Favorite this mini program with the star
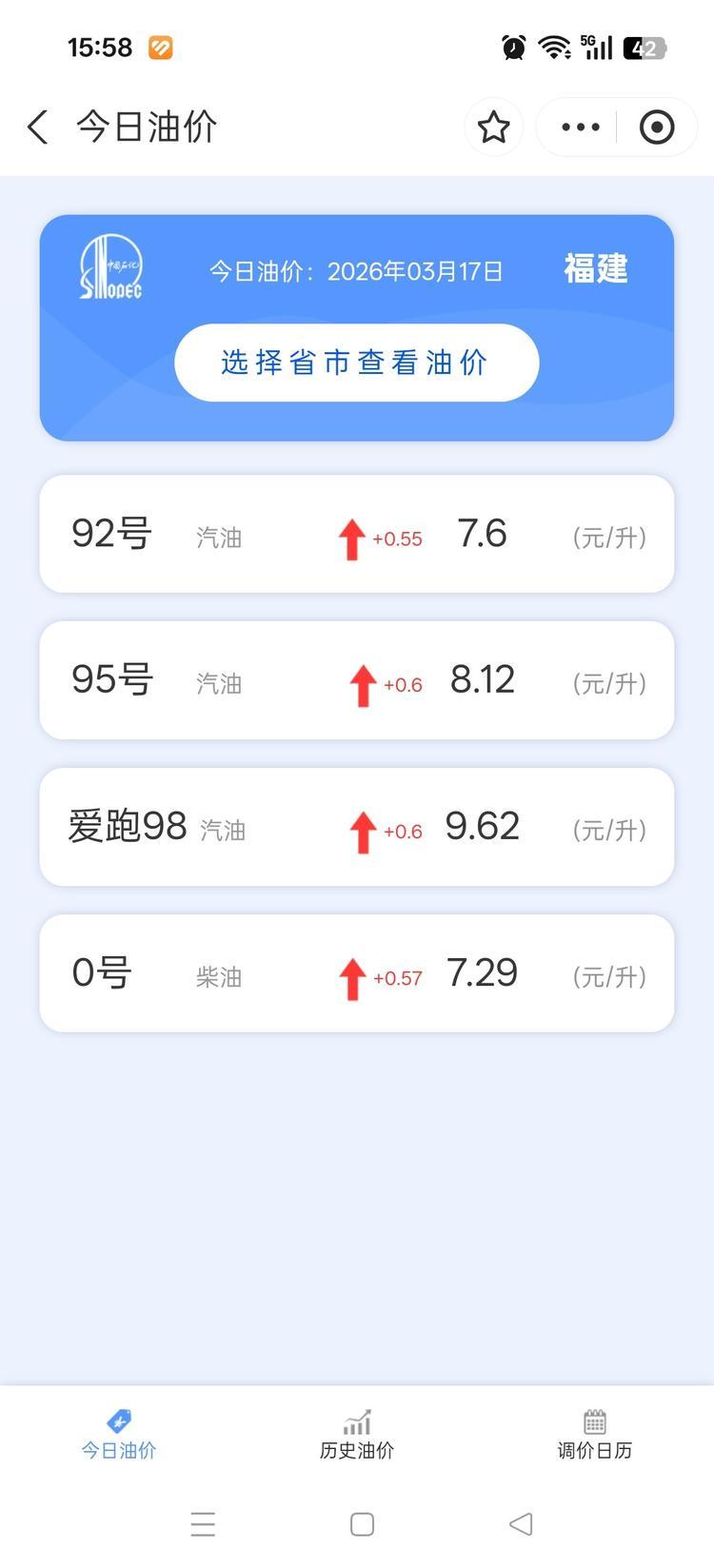The image size is (714, 1568). [493, 127]
